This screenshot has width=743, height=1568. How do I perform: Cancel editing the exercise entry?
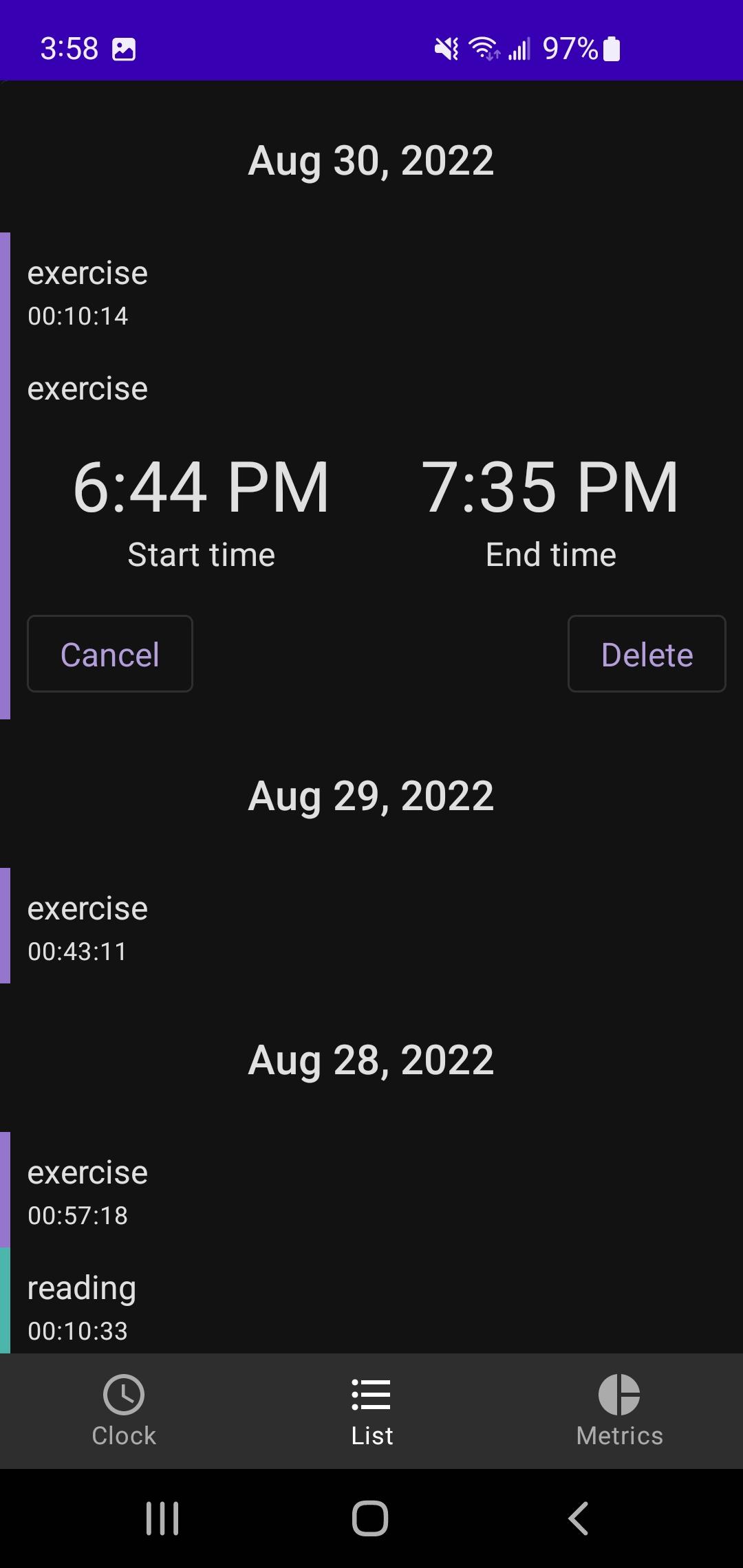pos(110,654)
